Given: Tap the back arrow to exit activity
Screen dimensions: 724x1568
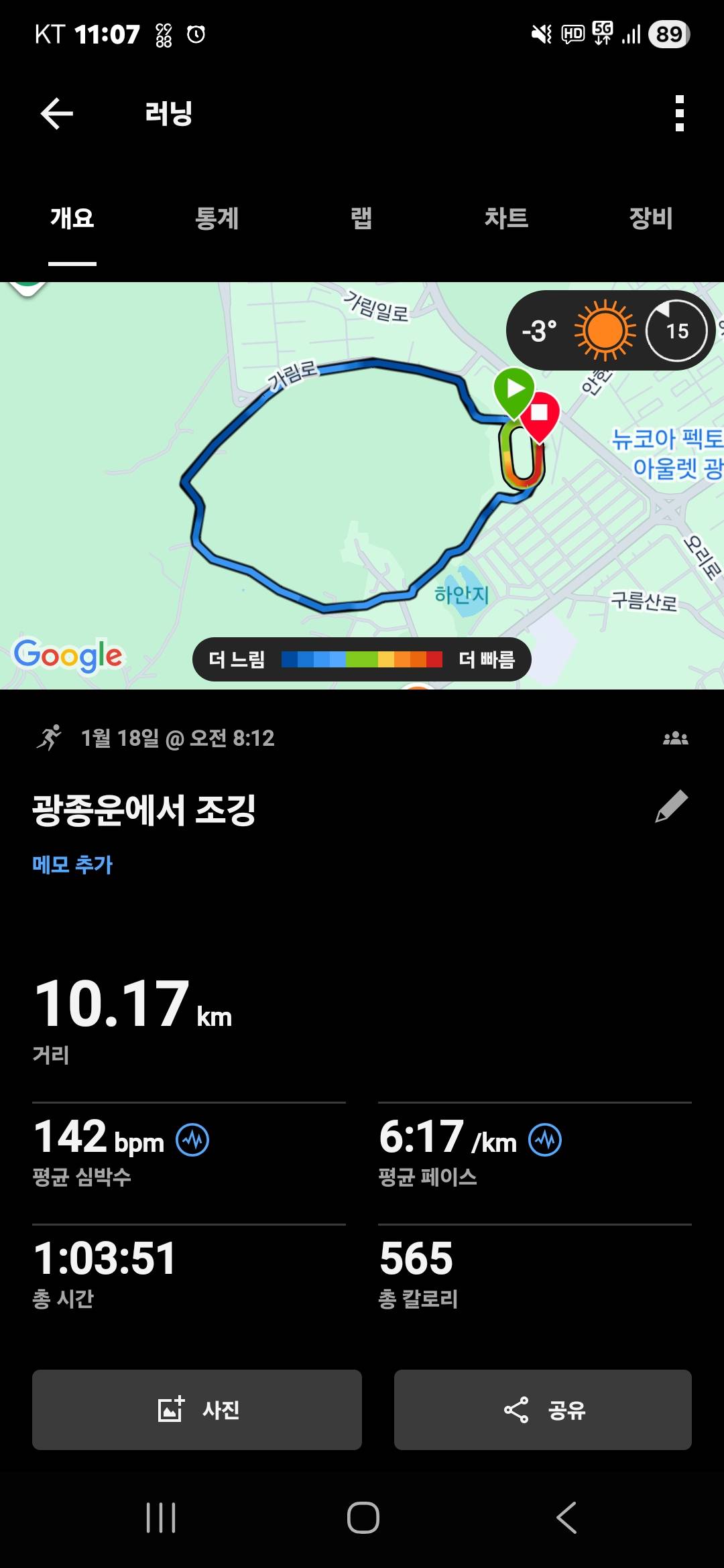Looking at the screenshot, I should (57, 112).
